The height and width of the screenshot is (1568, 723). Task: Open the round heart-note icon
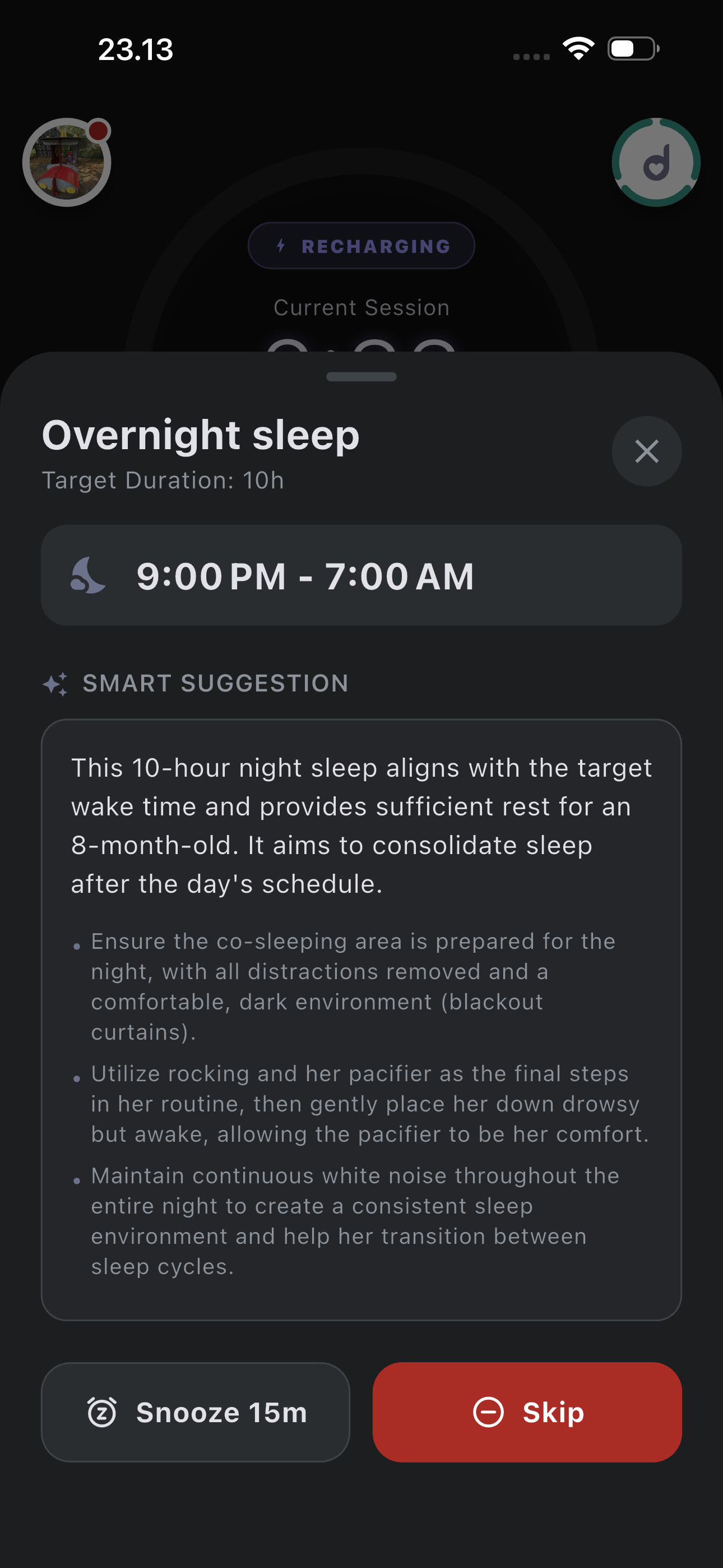tap(656, 163)
